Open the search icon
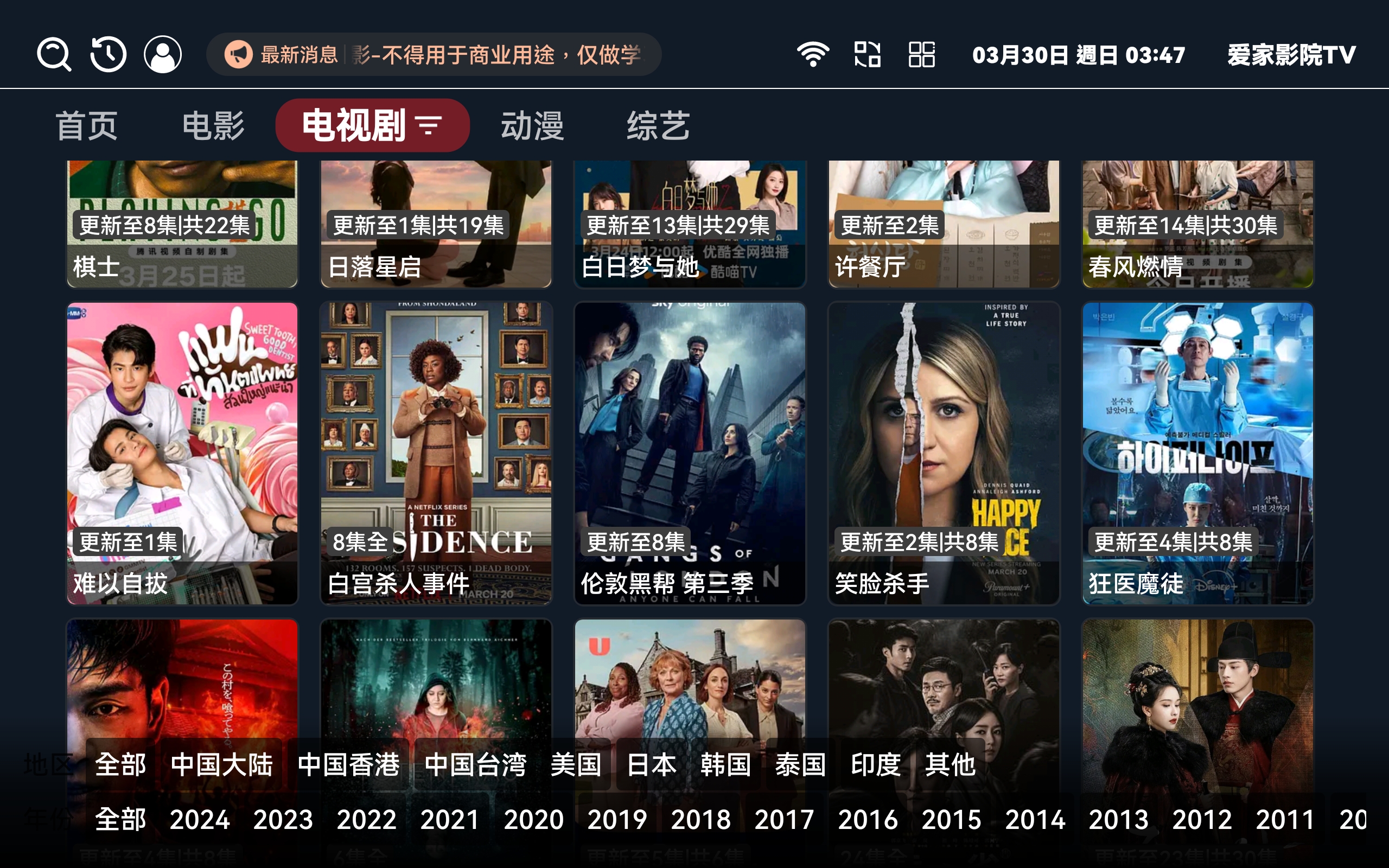This screenshot has width=1389, height=868. [54, 55]
